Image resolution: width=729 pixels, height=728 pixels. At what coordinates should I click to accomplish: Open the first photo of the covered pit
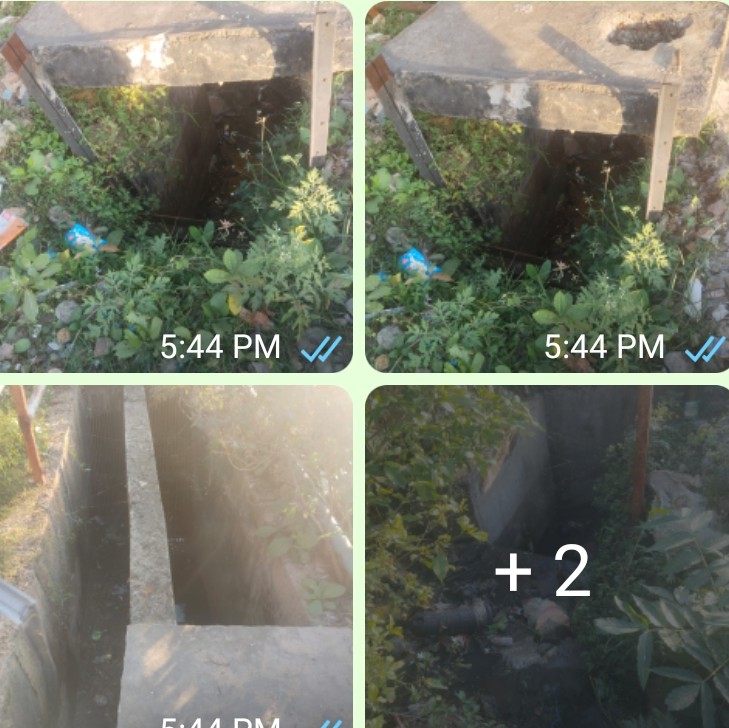click(x=176, y=186)
